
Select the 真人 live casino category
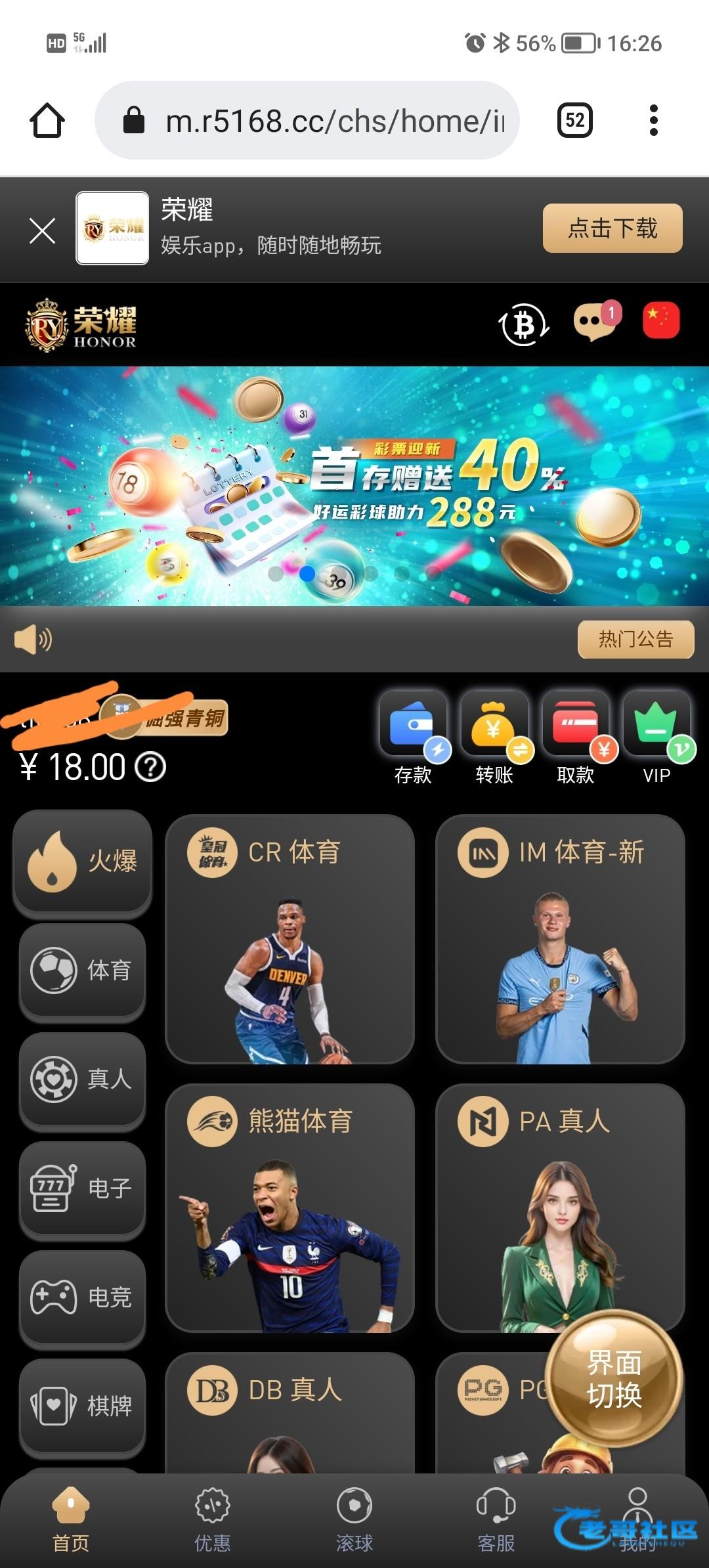[83, 1079]
